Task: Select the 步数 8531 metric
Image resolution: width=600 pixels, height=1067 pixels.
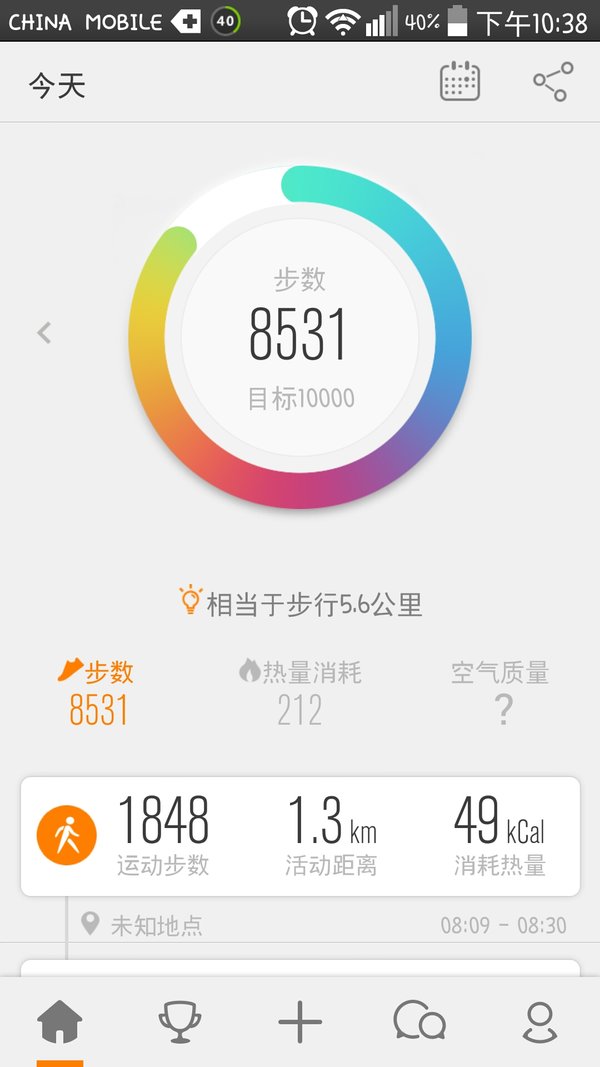Action: click(x=96, y=692)
